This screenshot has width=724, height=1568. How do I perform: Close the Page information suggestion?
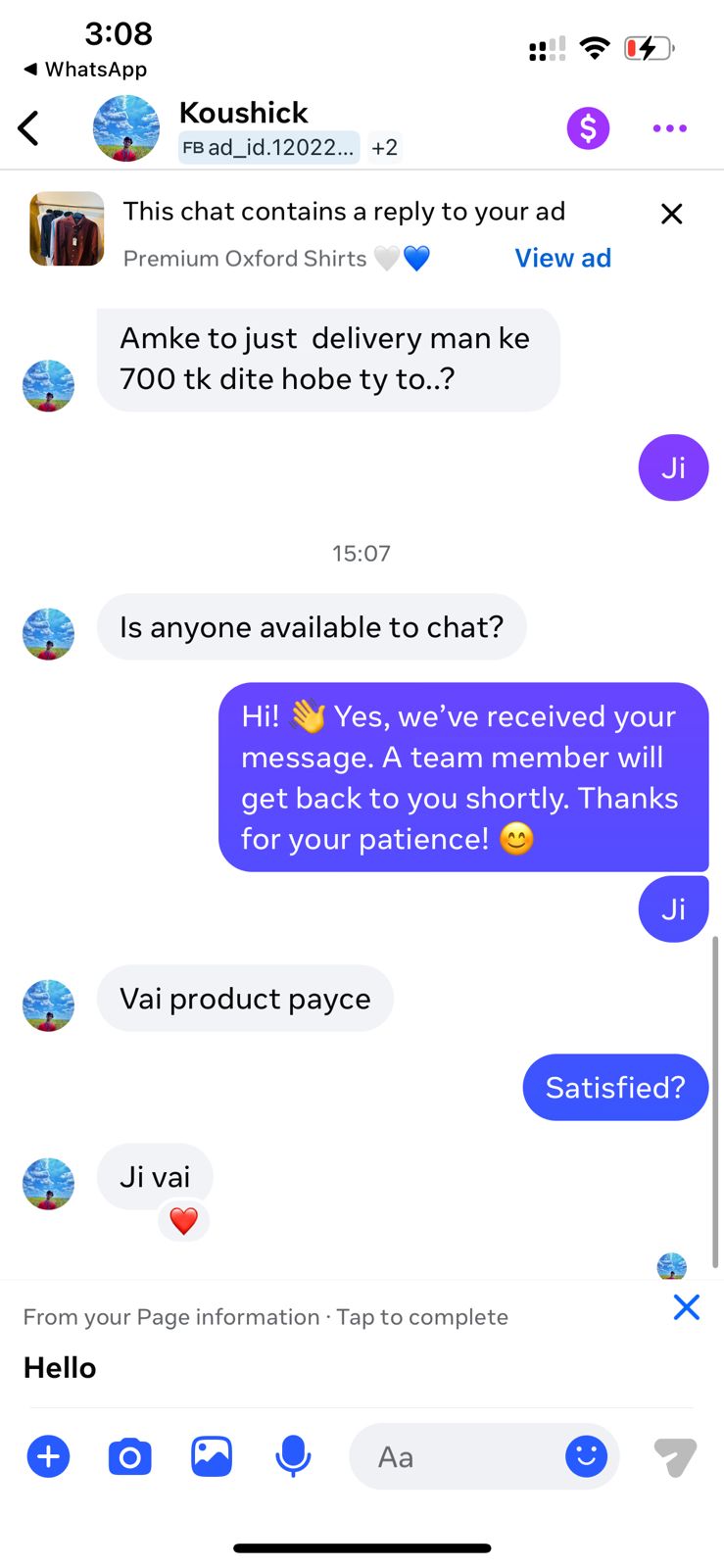click(687, 1306)
